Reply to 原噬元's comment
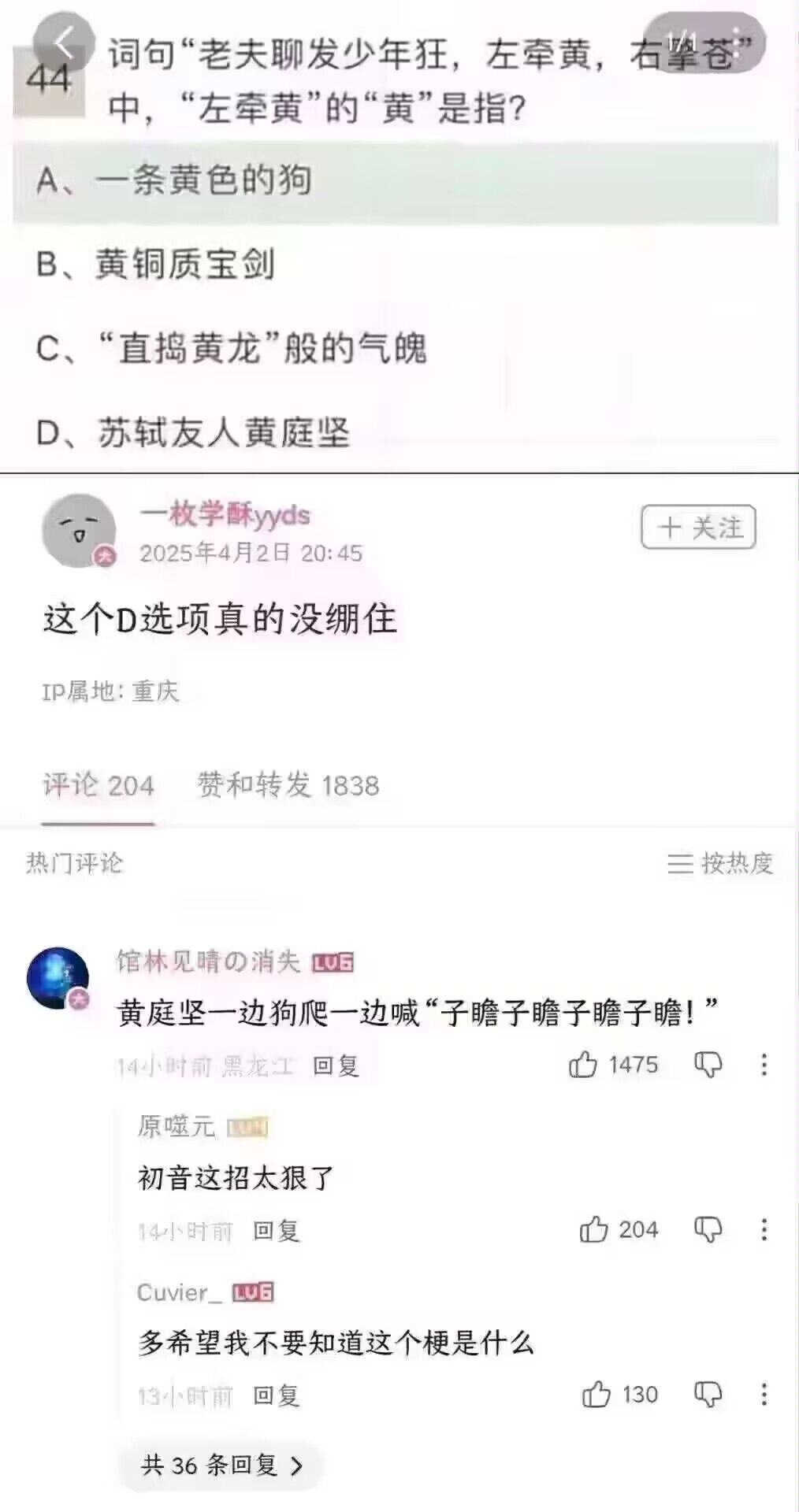 pyautogui.click(x=276, y=1230)
